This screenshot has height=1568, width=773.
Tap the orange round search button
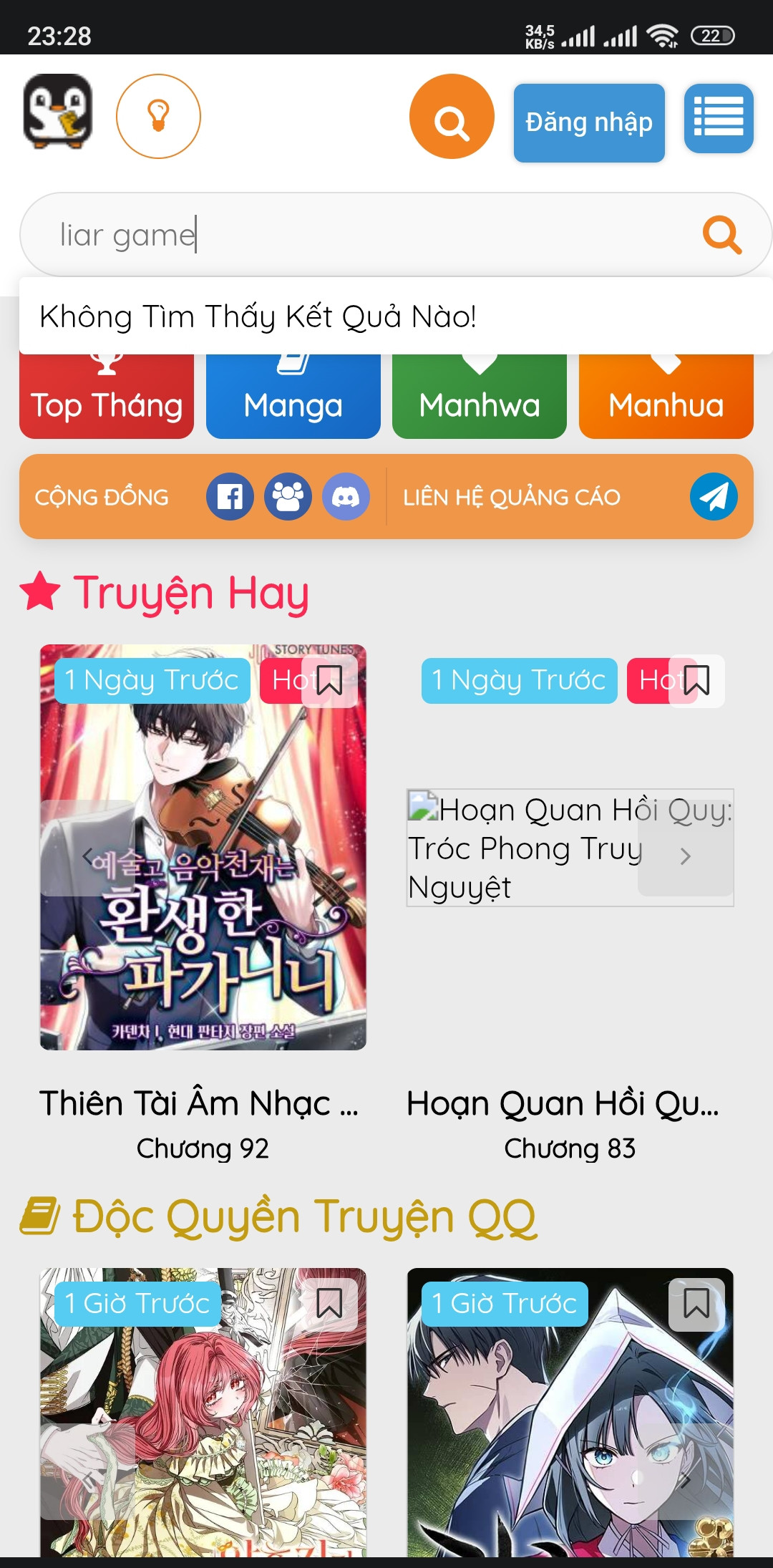[452, 117]
